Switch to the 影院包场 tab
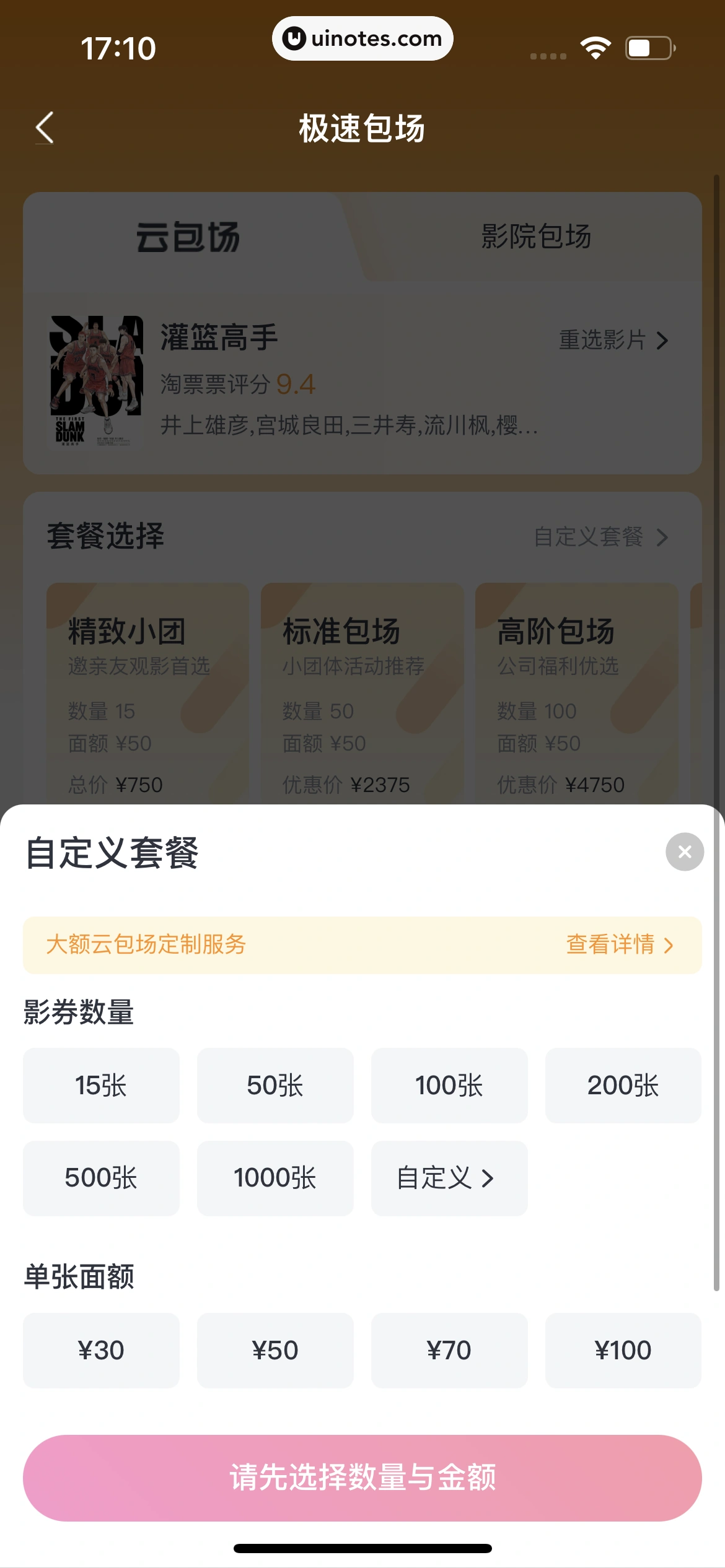The width and height of the screenshot is (725, 1568). click(x=535, y=236)
